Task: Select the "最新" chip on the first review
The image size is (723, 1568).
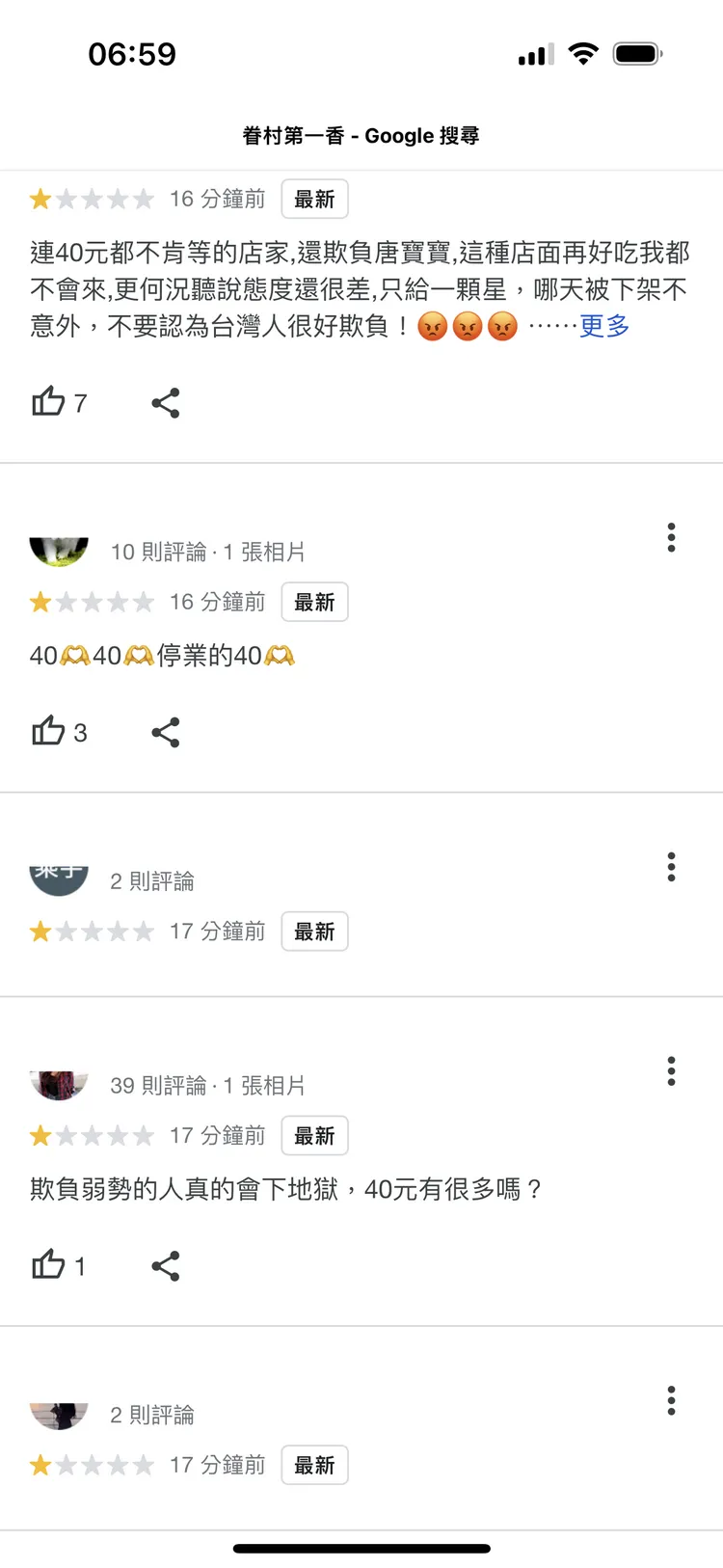Action: (314, 199)
